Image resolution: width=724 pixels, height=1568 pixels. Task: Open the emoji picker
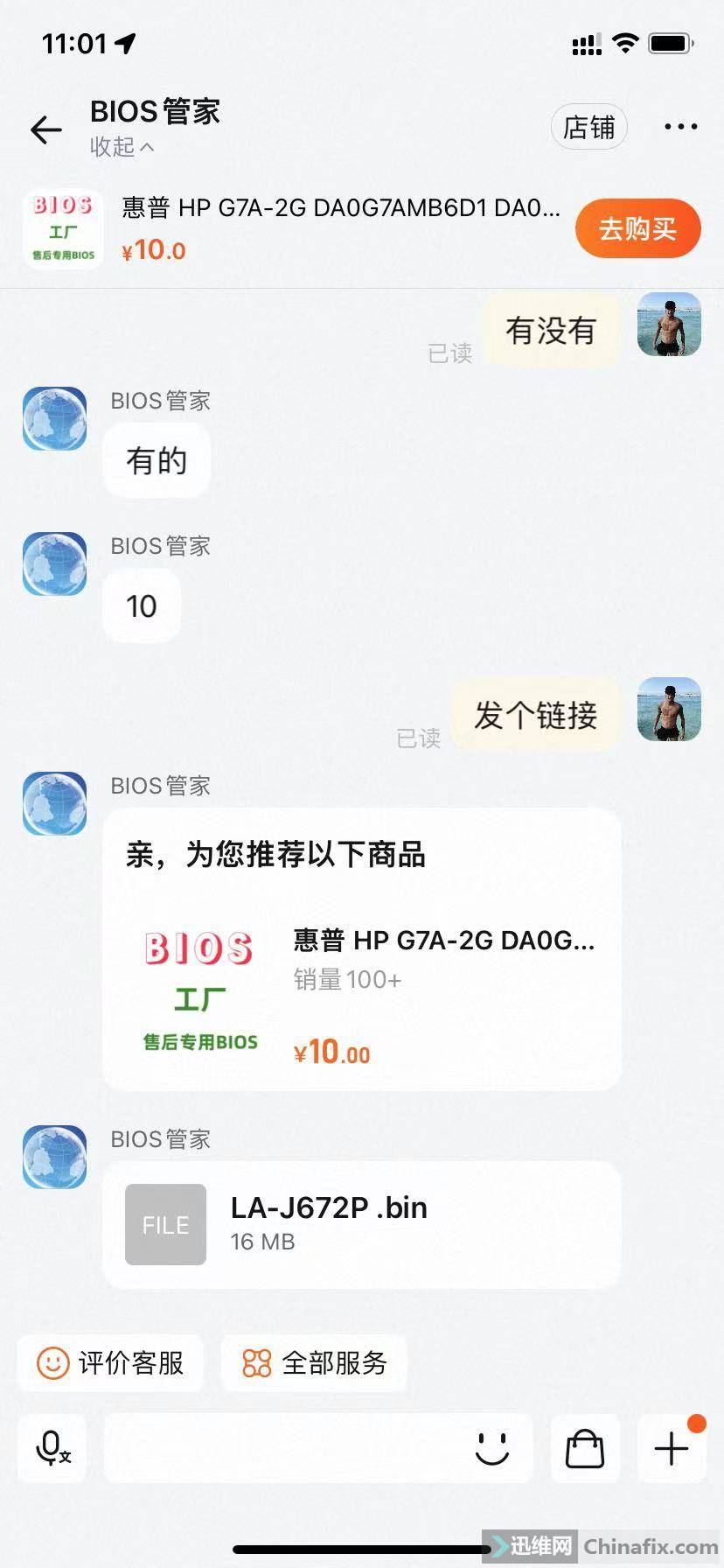(x=492, y=1448)
